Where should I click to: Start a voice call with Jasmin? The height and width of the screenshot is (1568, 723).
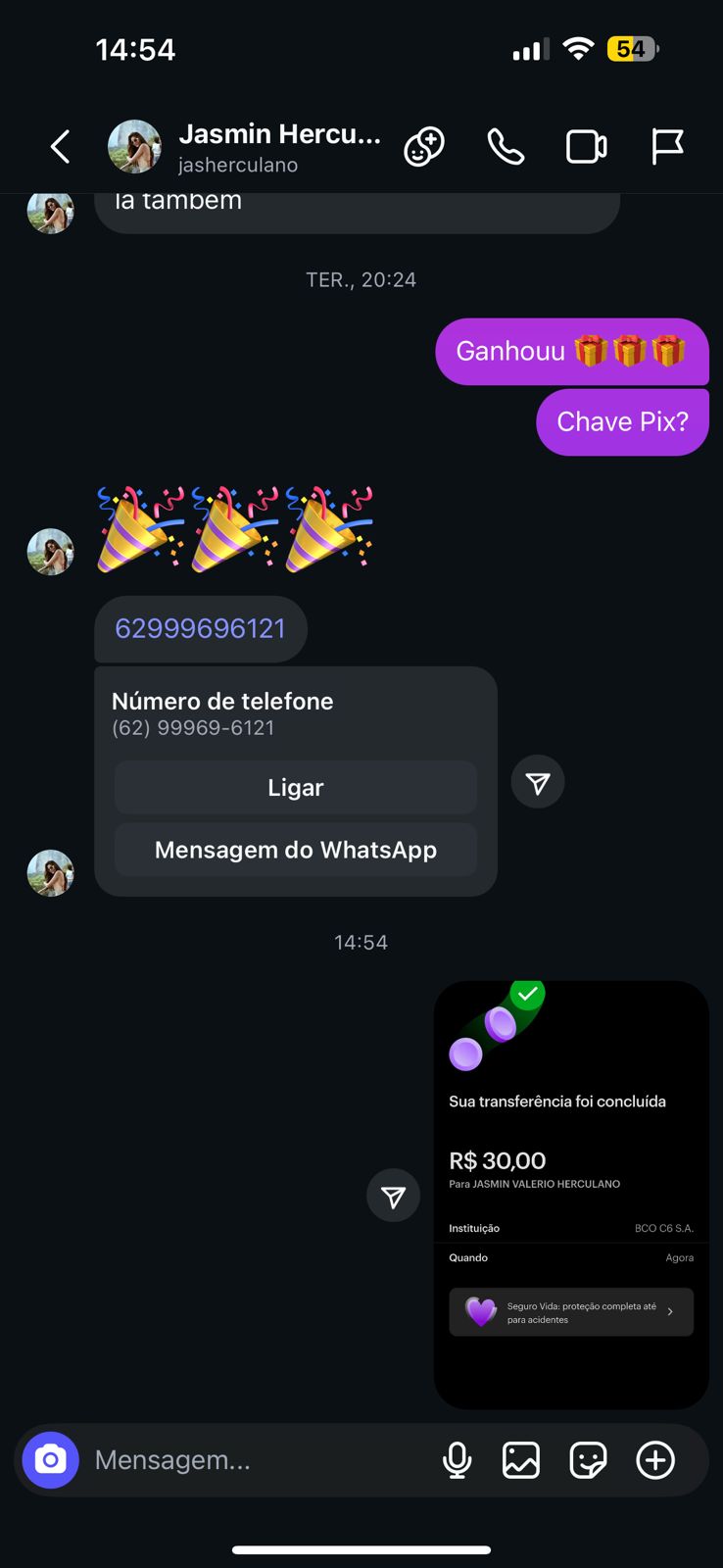pos(506,147)
